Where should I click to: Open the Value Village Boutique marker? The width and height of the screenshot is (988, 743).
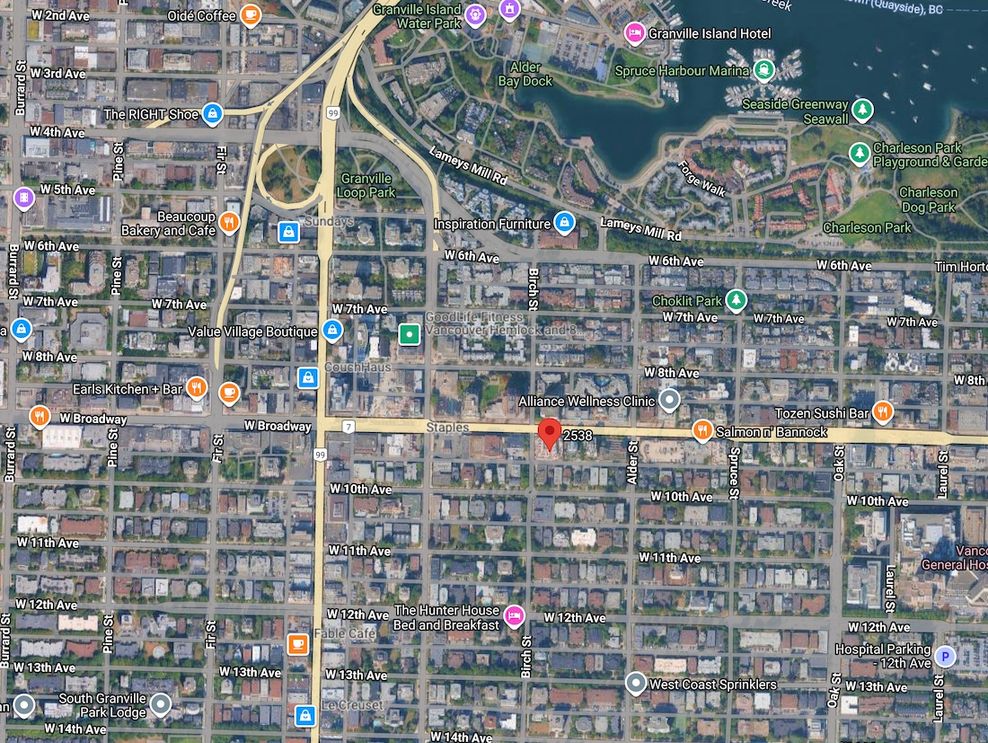pyautogui.click(x=333, y=331)
